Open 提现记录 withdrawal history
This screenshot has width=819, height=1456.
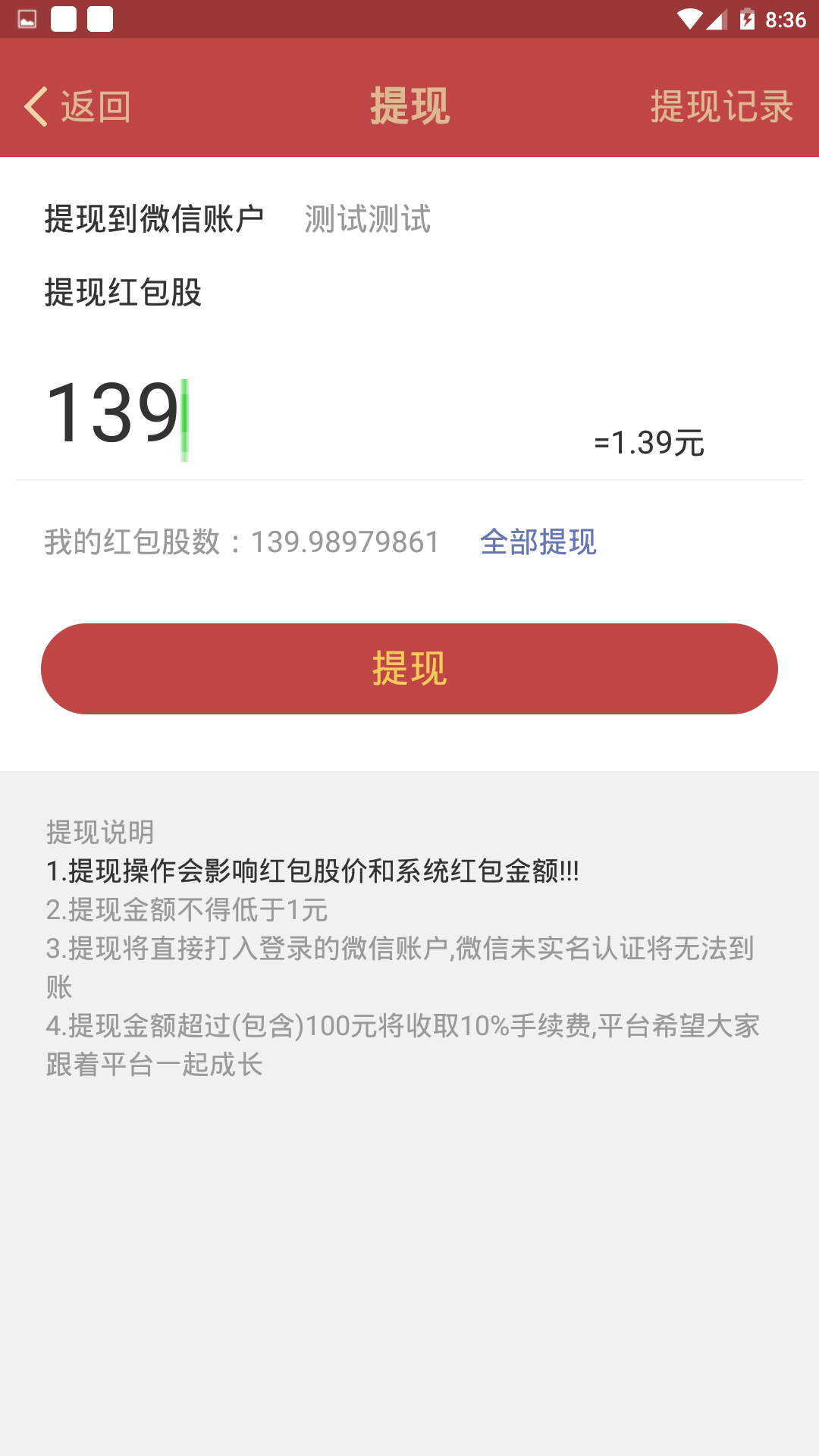point(721,106)
